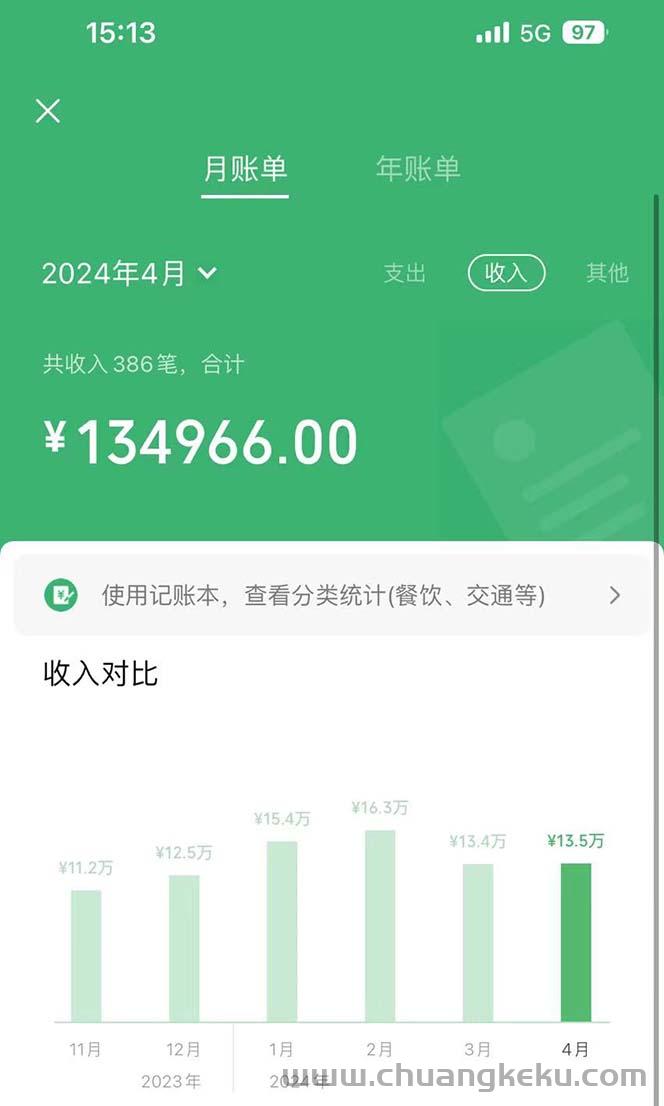Close the bill screen with the X
This screenshot has height=1106, width=664.
tap(48, 111)
